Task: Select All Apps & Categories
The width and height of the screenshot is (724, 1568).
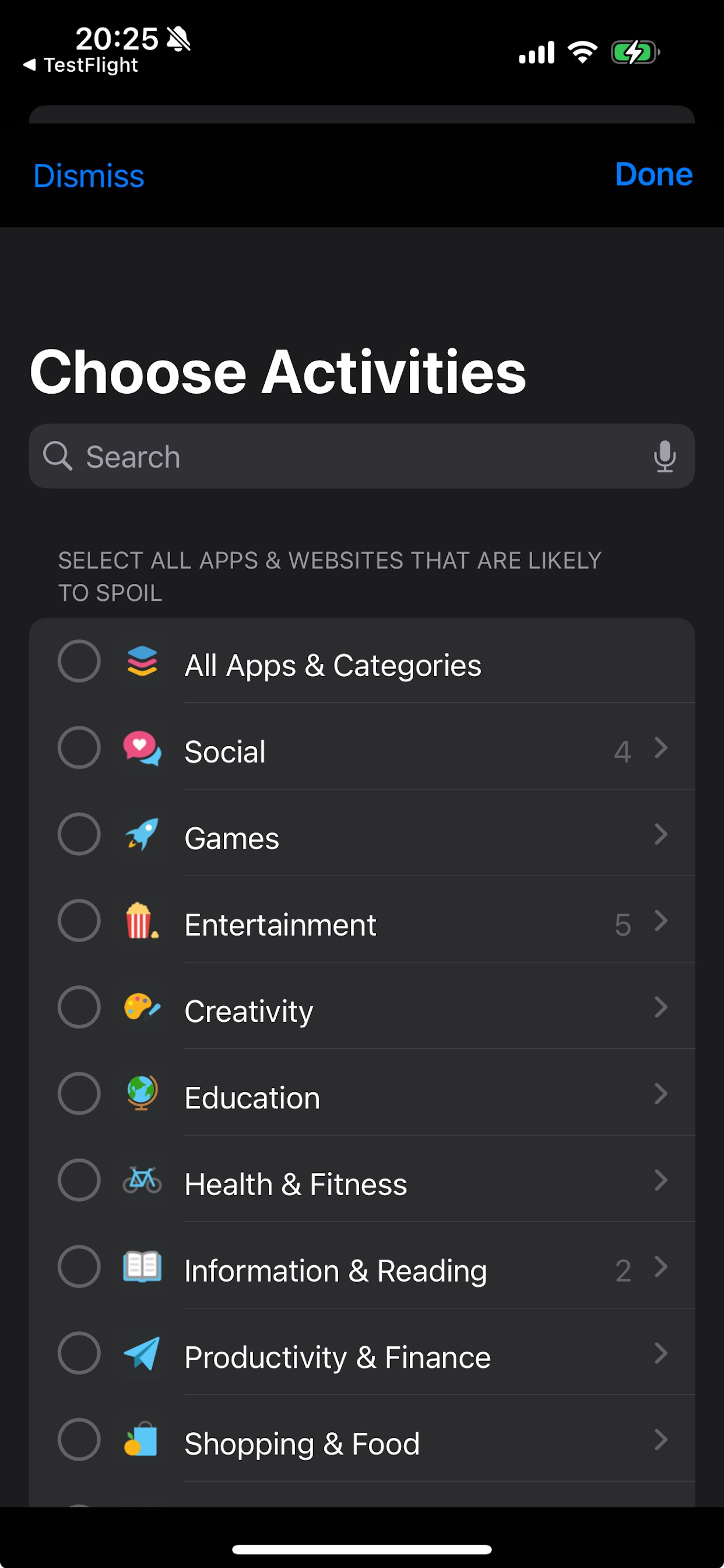Action: (79, 661)
